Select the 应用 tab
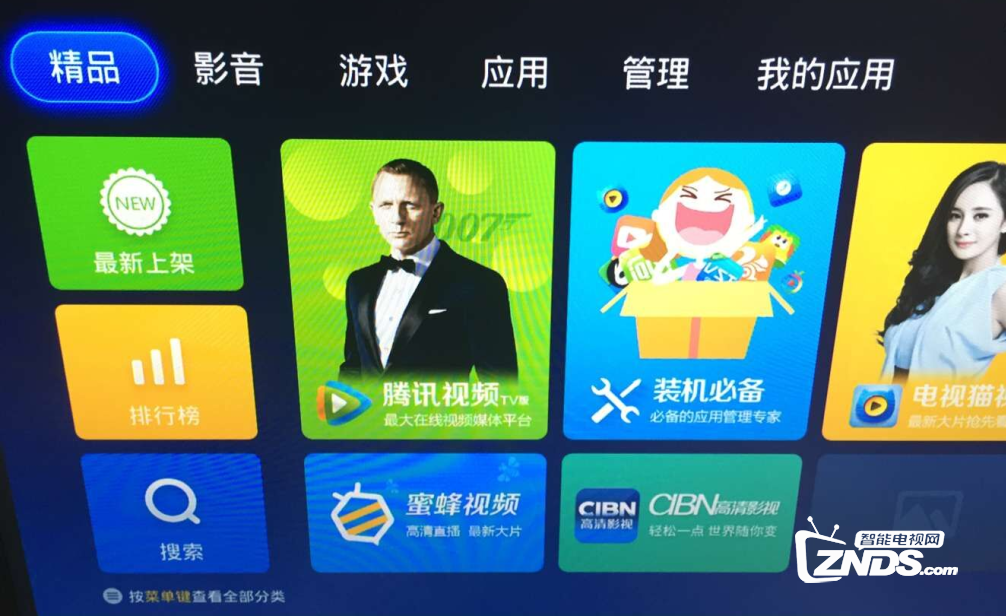 point(514,73)
